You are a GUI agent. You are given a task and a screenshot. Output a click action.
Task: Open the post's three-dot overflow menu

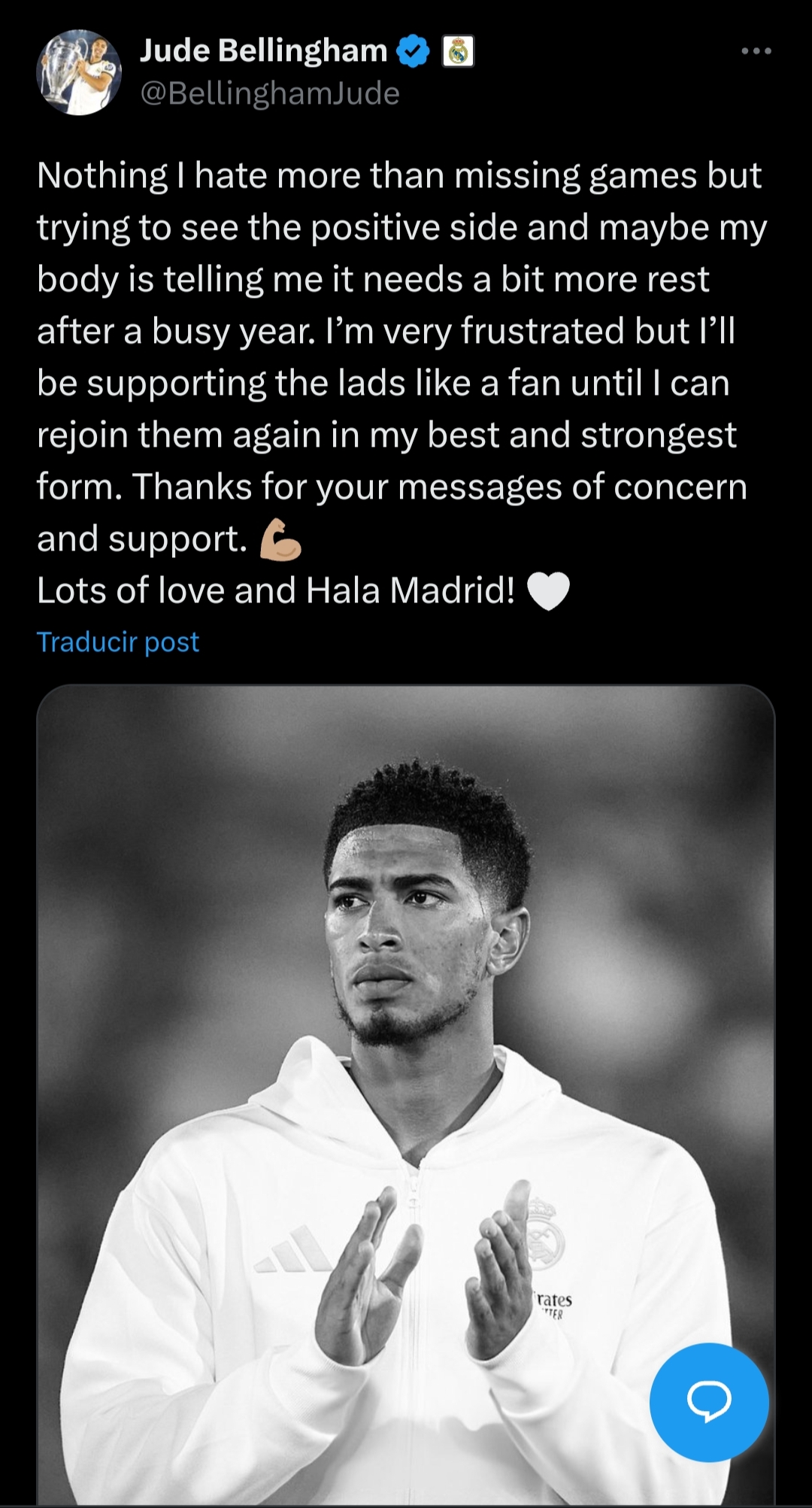[x=756, y=51]
